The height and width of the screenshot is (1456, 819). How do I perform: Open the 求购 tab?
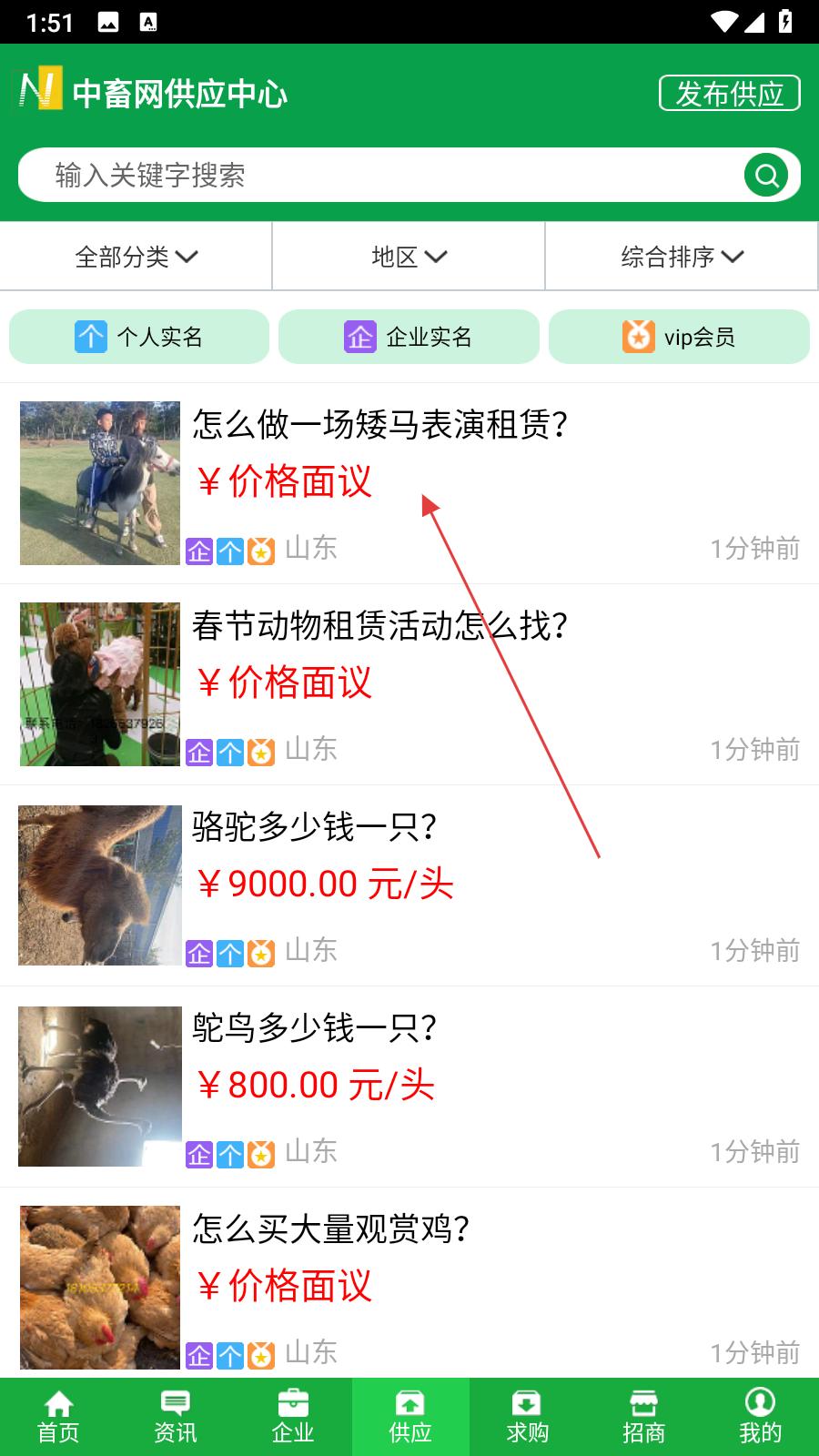pyautogui.click(x=527, y=1417)
